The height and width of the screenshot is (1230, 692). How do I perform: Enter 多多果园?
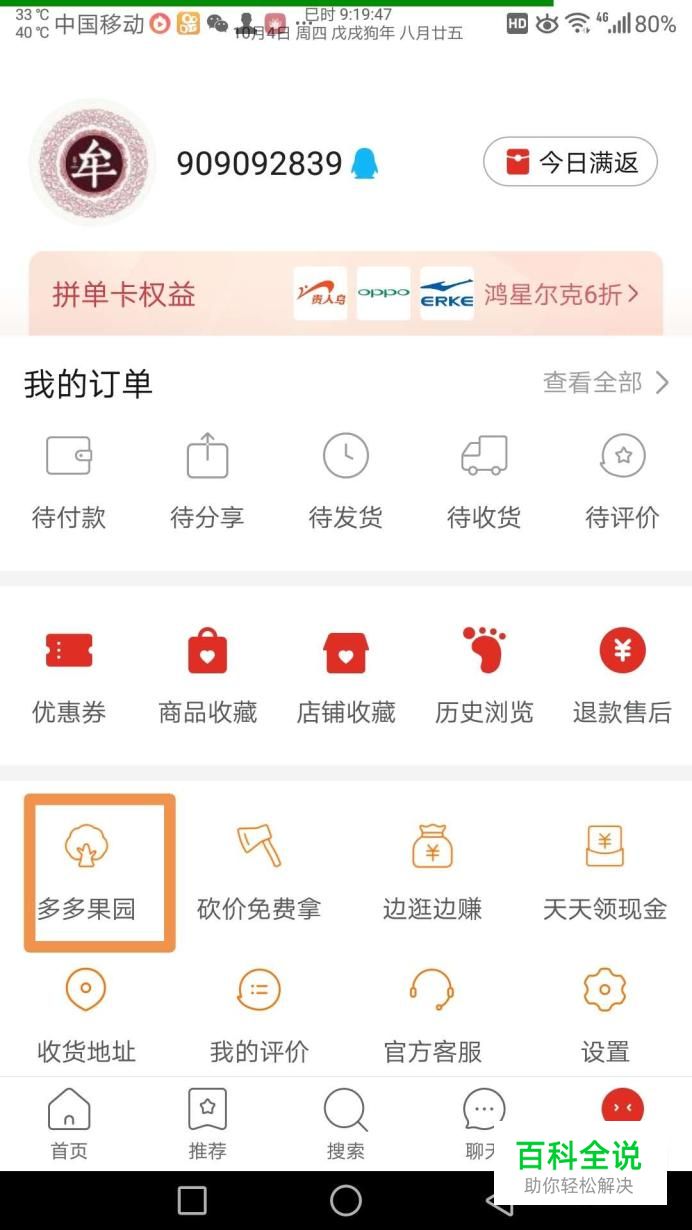pos(87,872)
